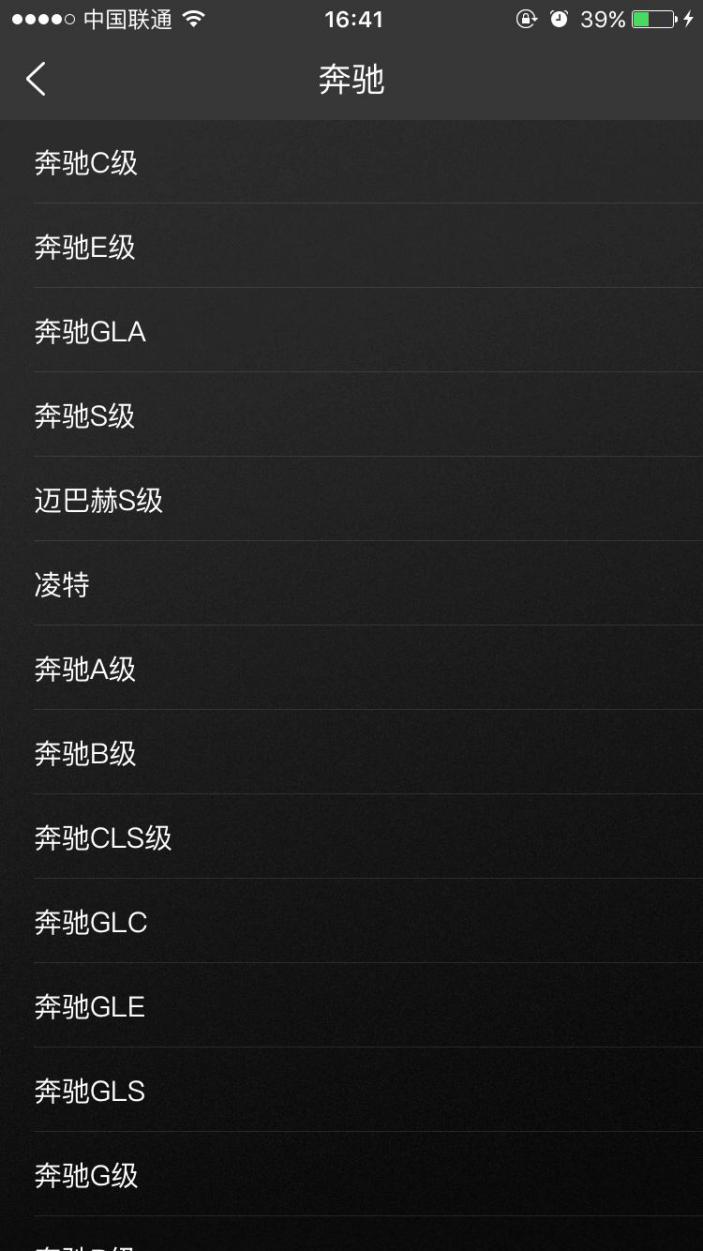This screenshot has width=703, height=1251.
Task: Go back using the top-left arrow
Action: [x=36, y=79]
